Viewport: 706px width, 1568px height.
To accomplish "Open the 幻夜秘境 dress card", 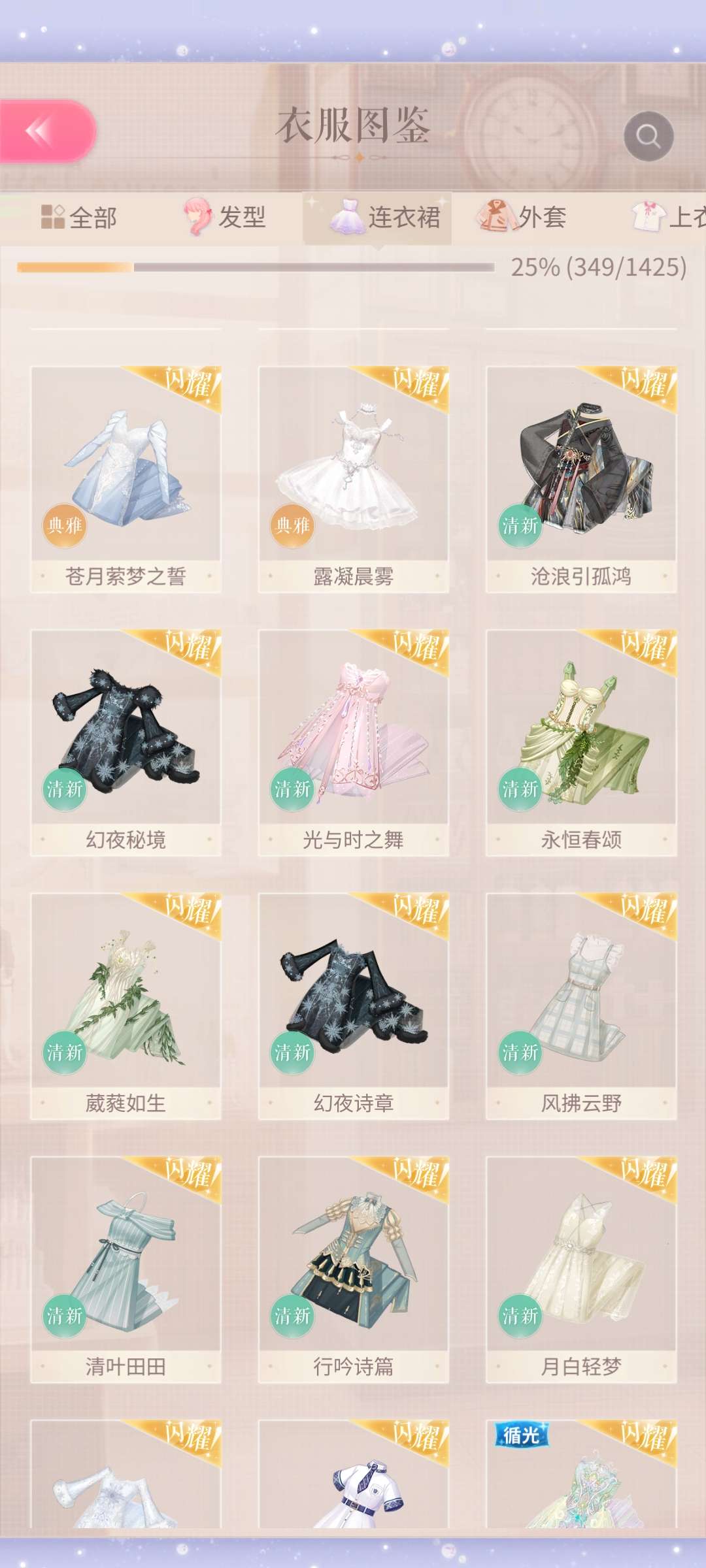I will point(126,742).
